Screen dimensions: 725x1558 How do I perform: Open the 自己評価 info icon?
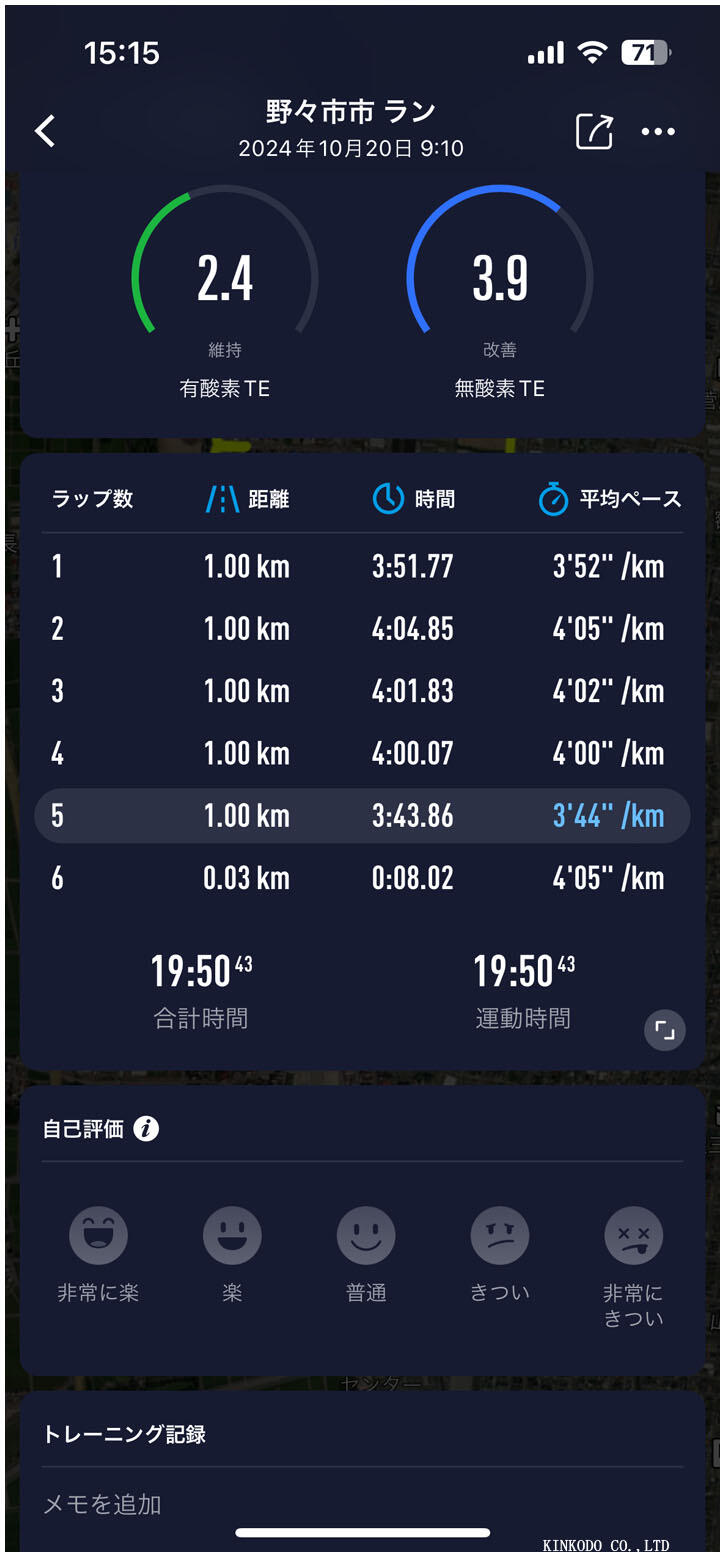[146, 1129]
